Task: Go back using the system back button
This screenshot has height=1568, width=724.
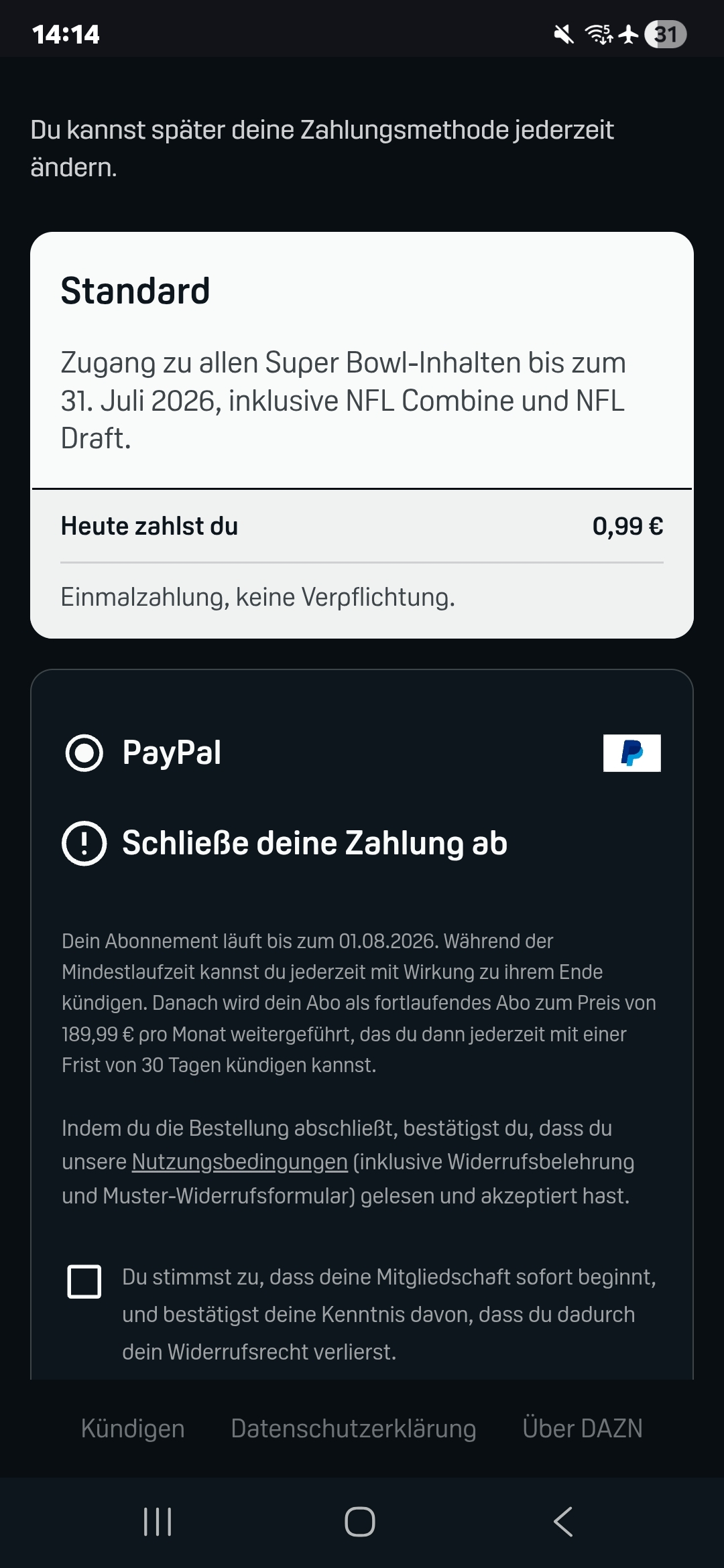Action: [x=563, y=1522]
